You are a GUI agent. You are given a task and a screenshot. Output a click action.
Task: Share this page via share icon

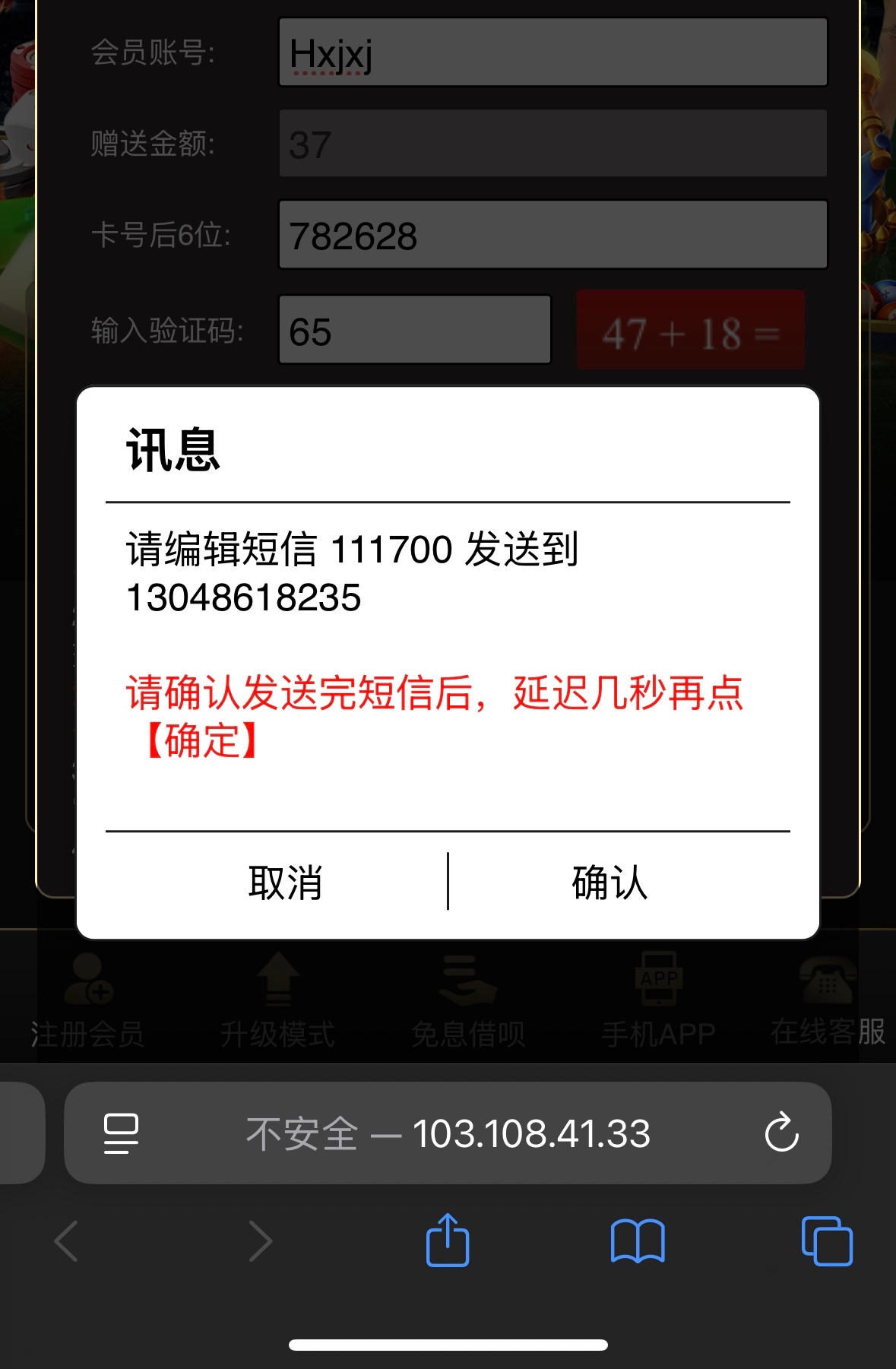(x=448, y=1241)
